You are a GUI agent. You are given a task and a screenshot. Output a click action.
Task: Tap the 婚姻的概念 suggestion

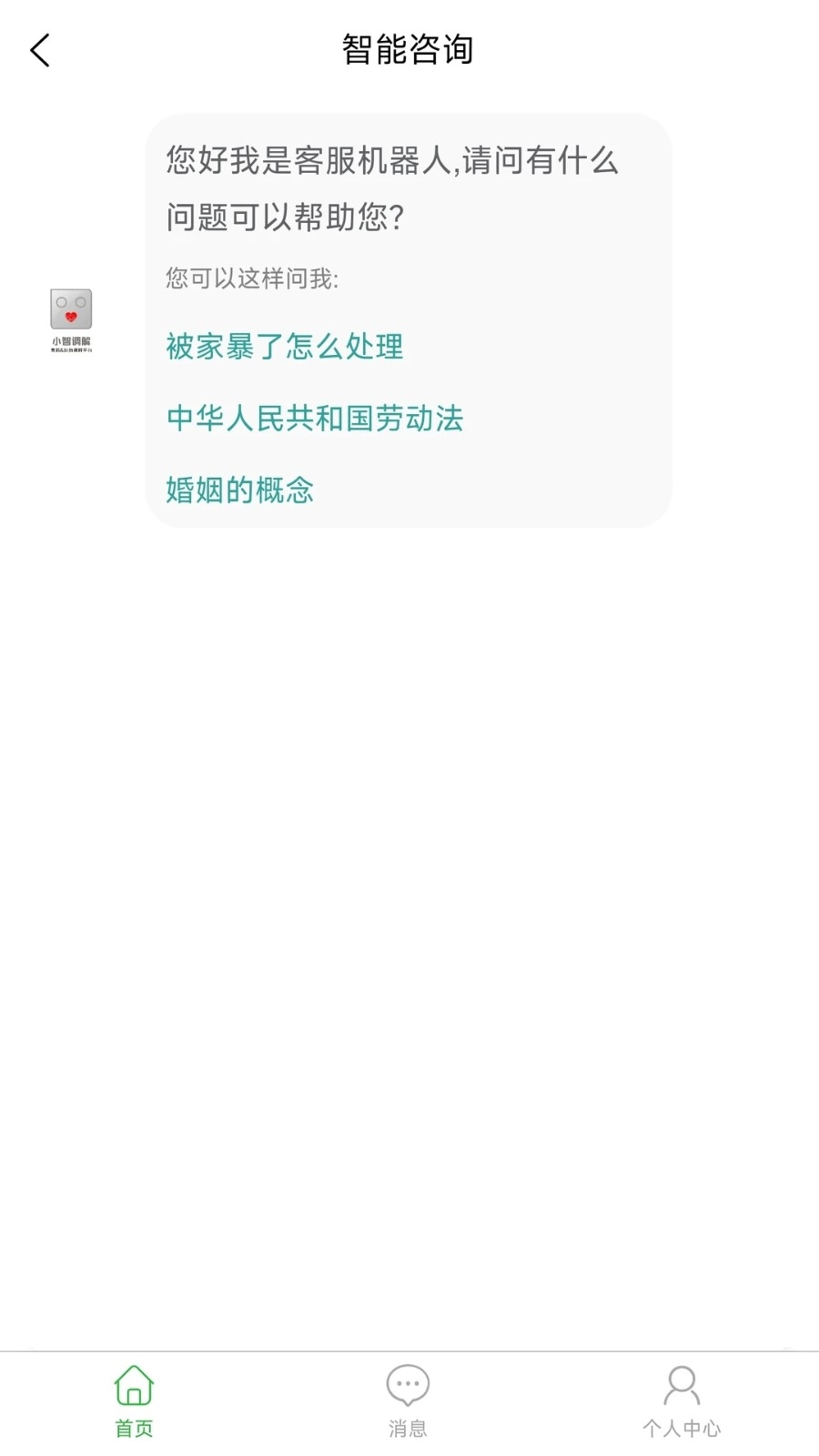[x=239, y=490]
